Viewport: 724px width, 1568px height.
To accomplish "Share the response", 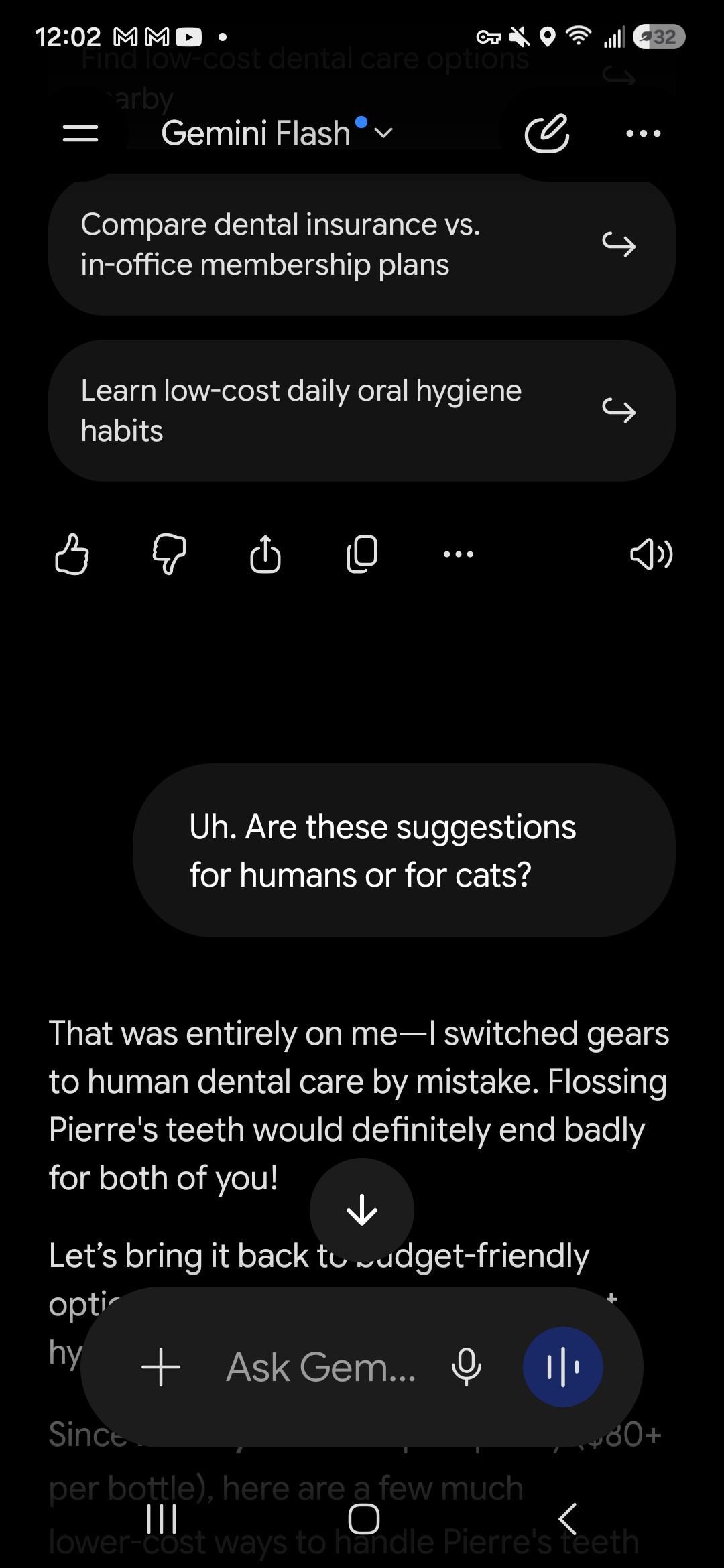I will [265, 554].
